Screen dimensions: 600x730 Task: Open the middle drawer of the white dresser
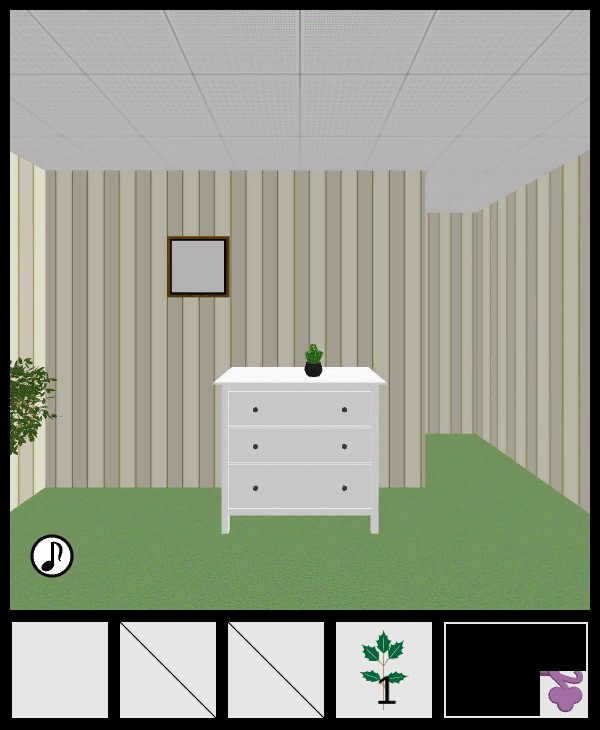(299, 446)
